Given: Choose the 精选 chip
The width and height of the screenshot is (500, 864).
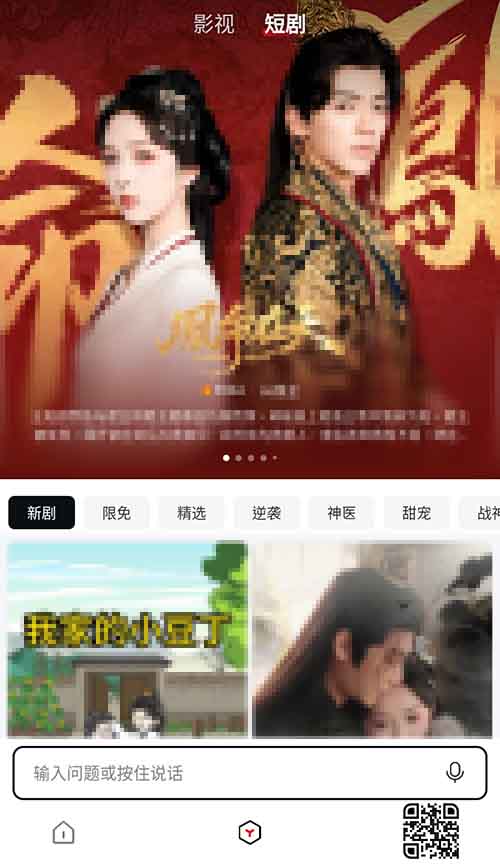Looking at the screenshot, I should (x=191, y=513).
